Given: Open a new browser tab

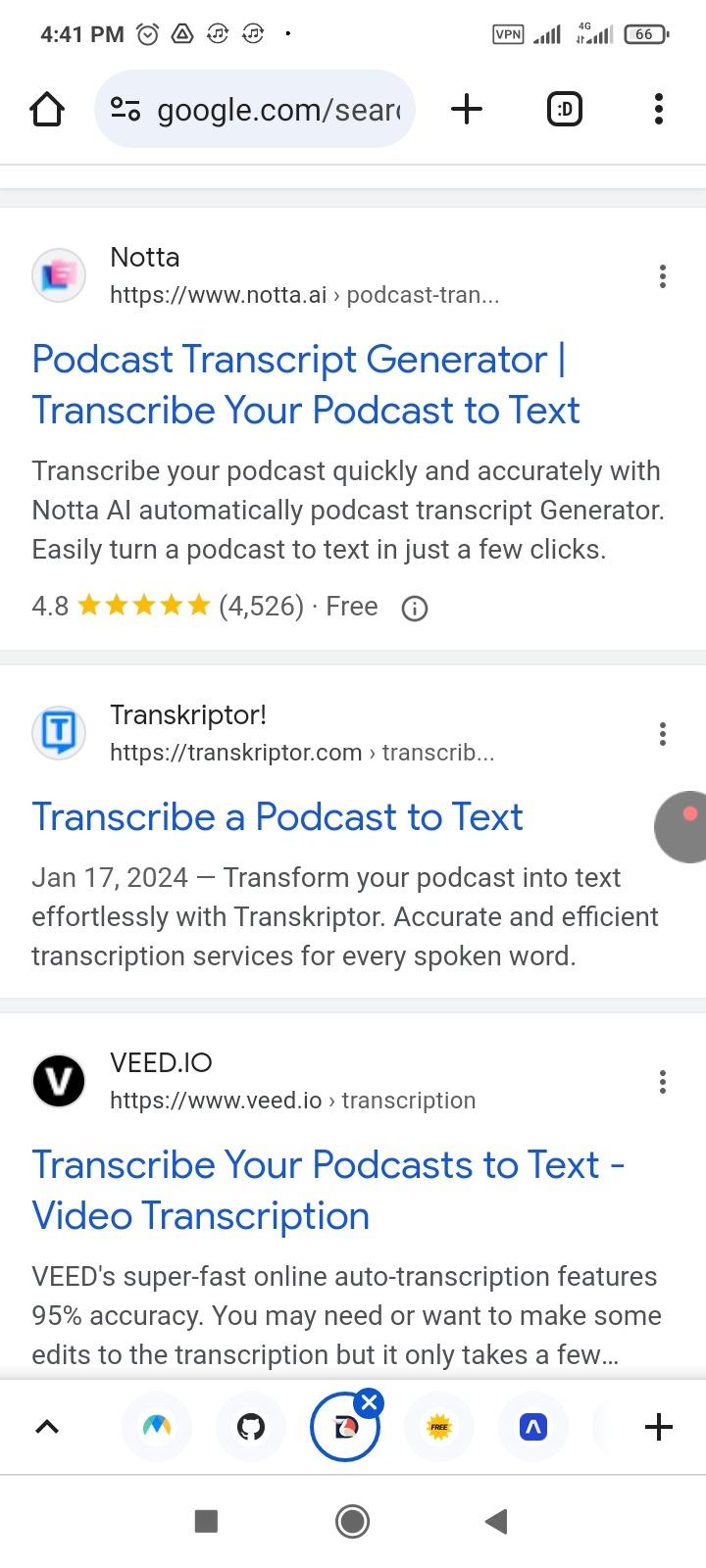Looking at the screenshot, I should (467, 109).
